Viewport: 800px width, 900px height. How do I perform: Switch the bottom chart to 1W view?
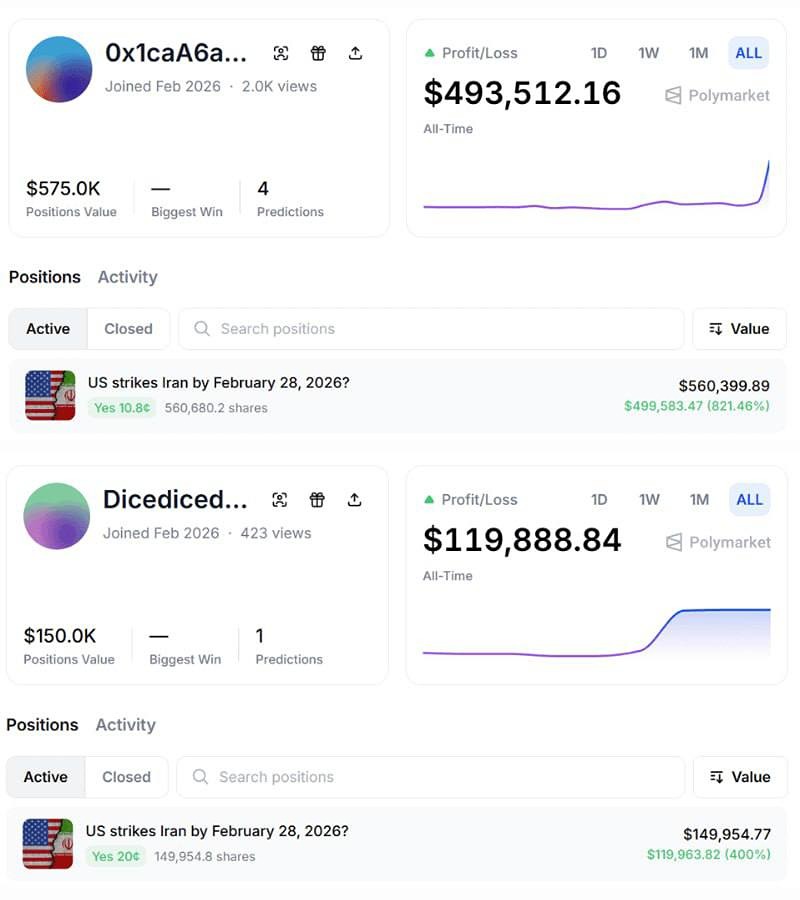(648, 499)
